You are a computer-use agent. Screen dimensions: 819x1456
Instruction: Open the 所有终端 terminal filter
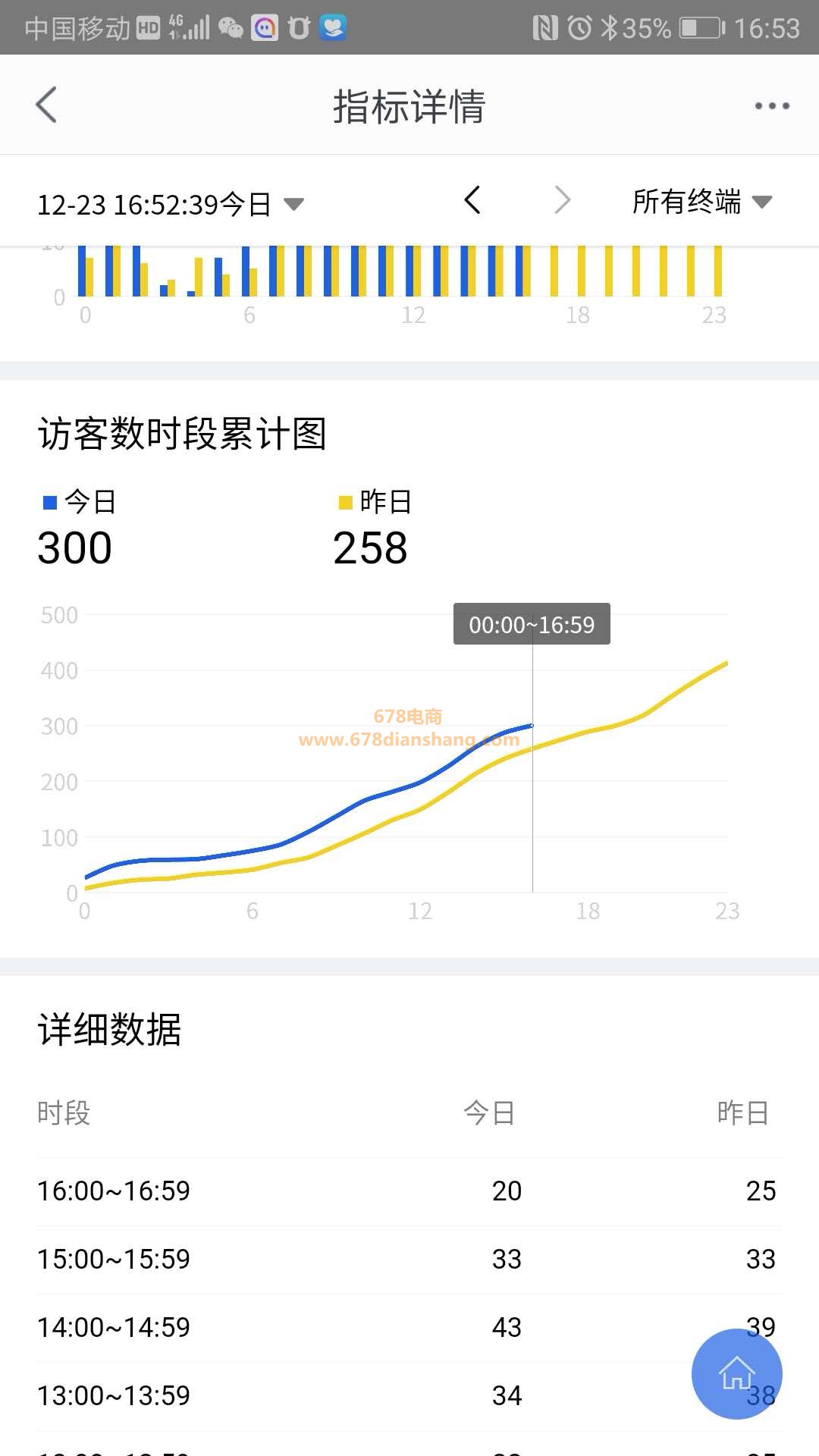tap(702, 202)
